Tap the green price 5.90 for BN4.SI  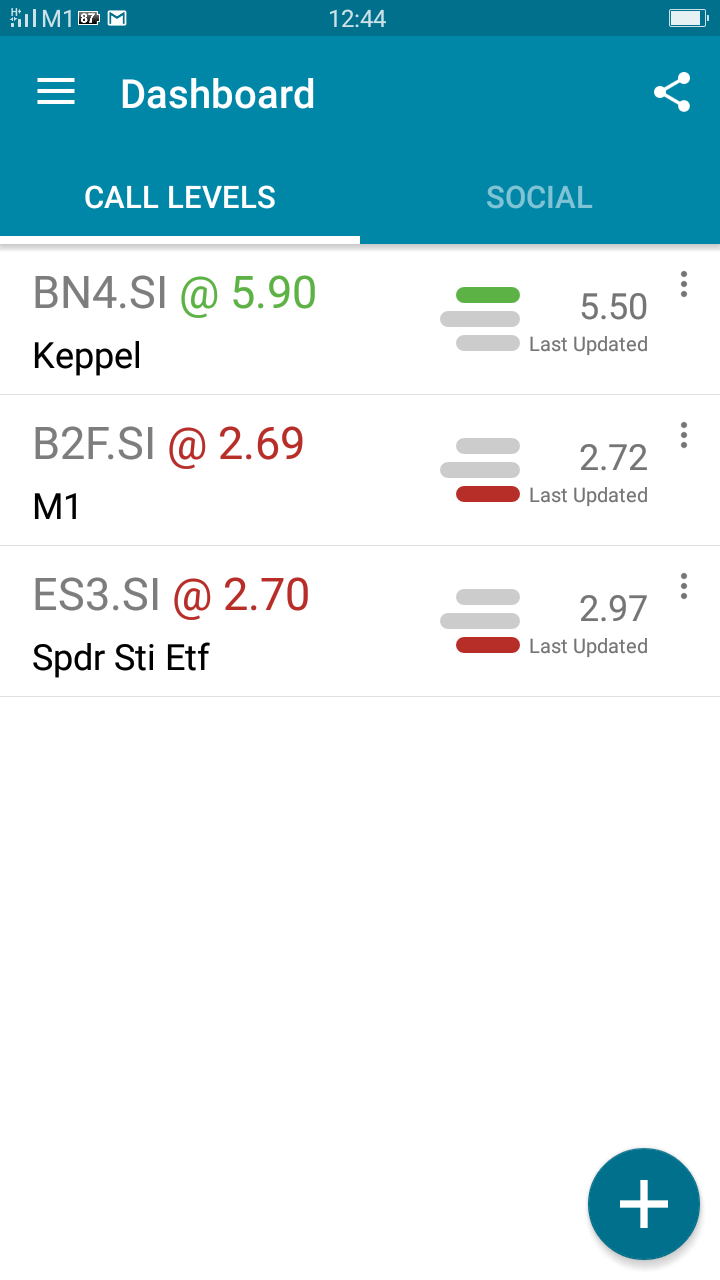point(271,292)
